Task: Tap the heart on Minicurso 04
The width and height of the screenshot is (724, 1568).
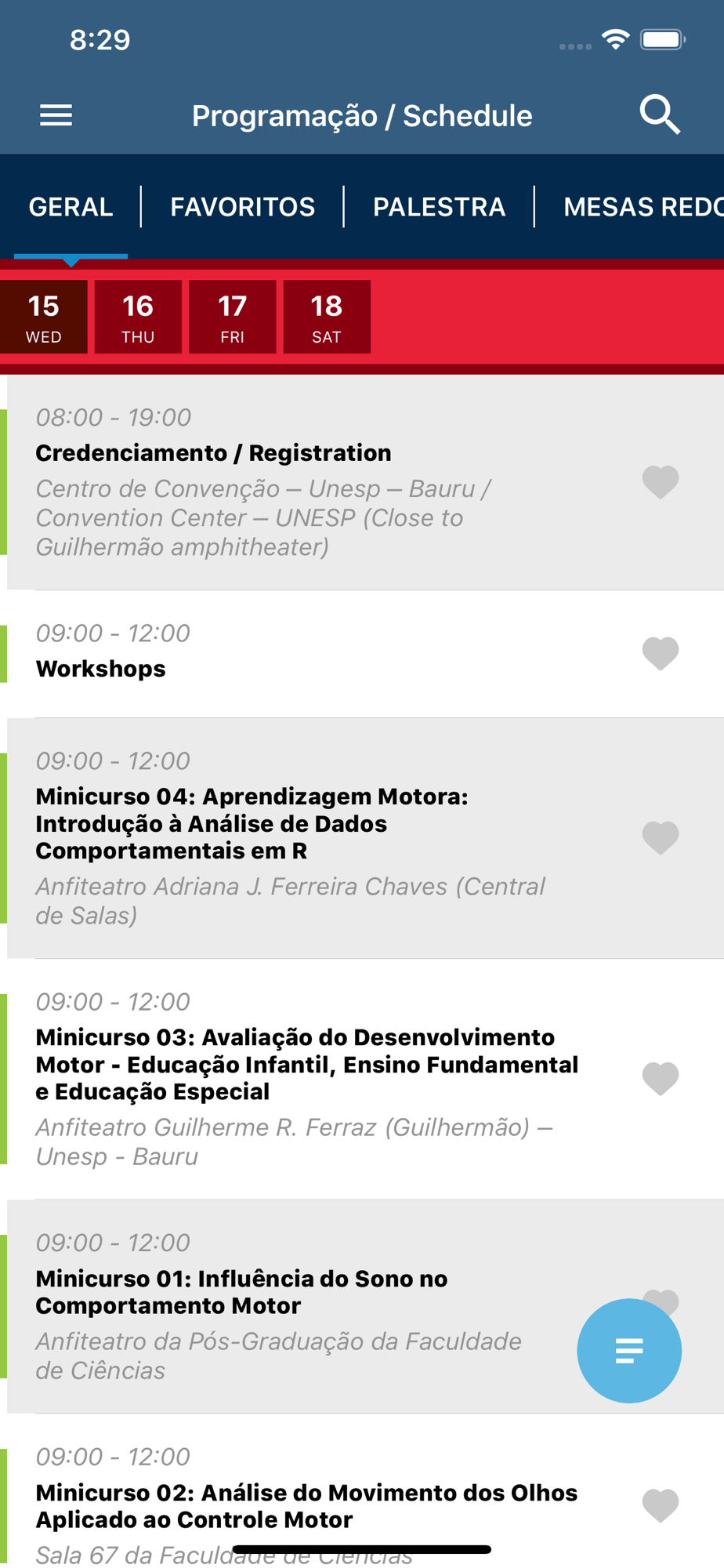Action: 661,837
